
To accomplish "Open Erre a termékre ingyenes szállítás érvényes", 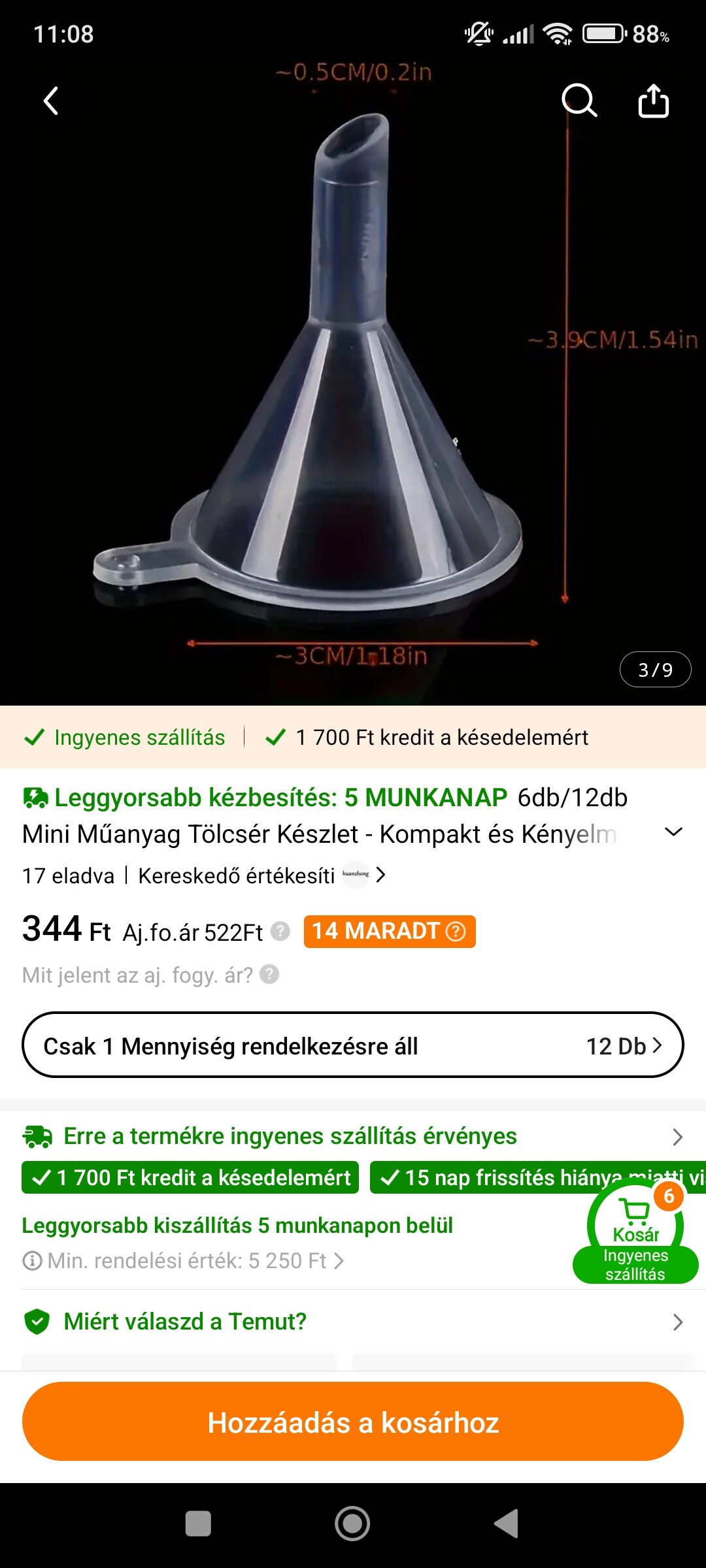I will 353,1136.
